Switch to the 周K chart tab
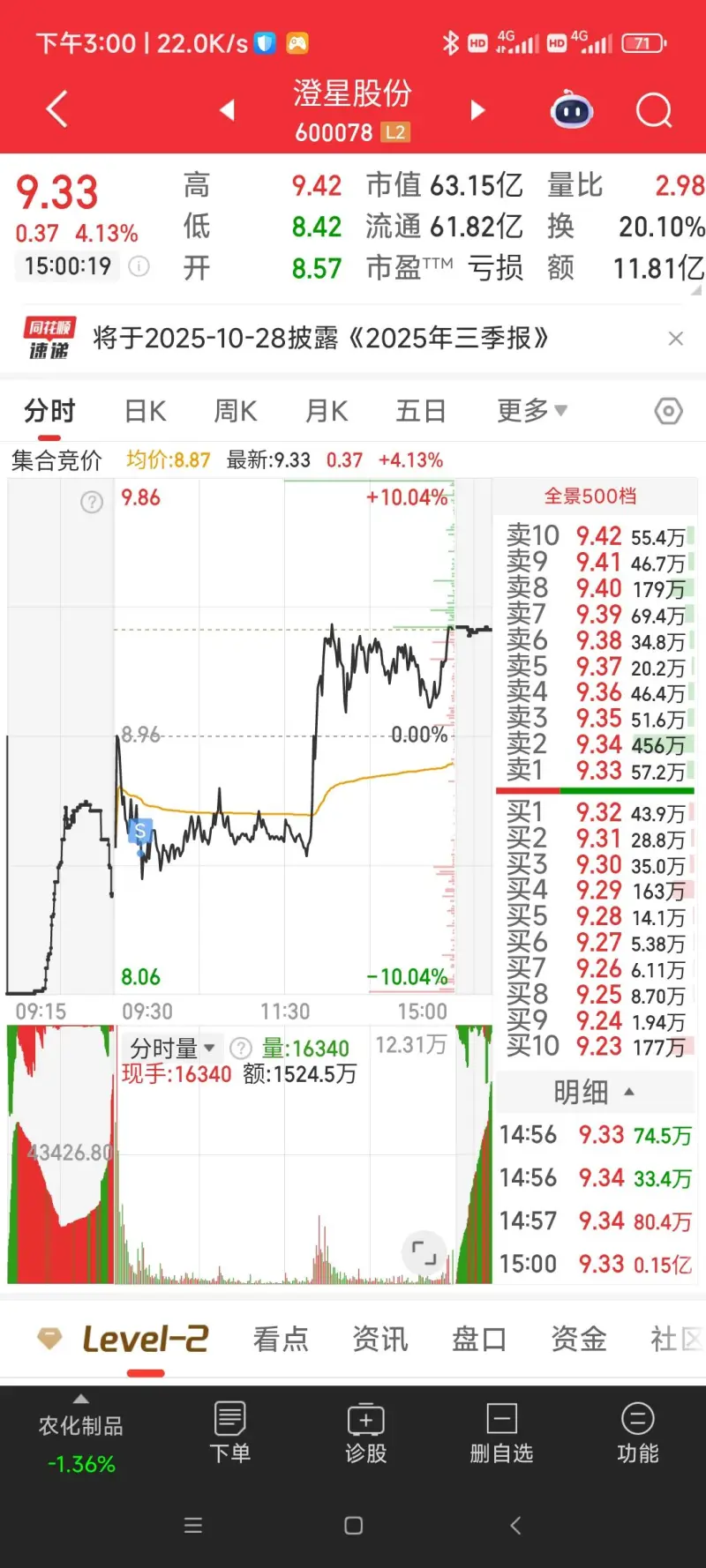 coord(236,411)
